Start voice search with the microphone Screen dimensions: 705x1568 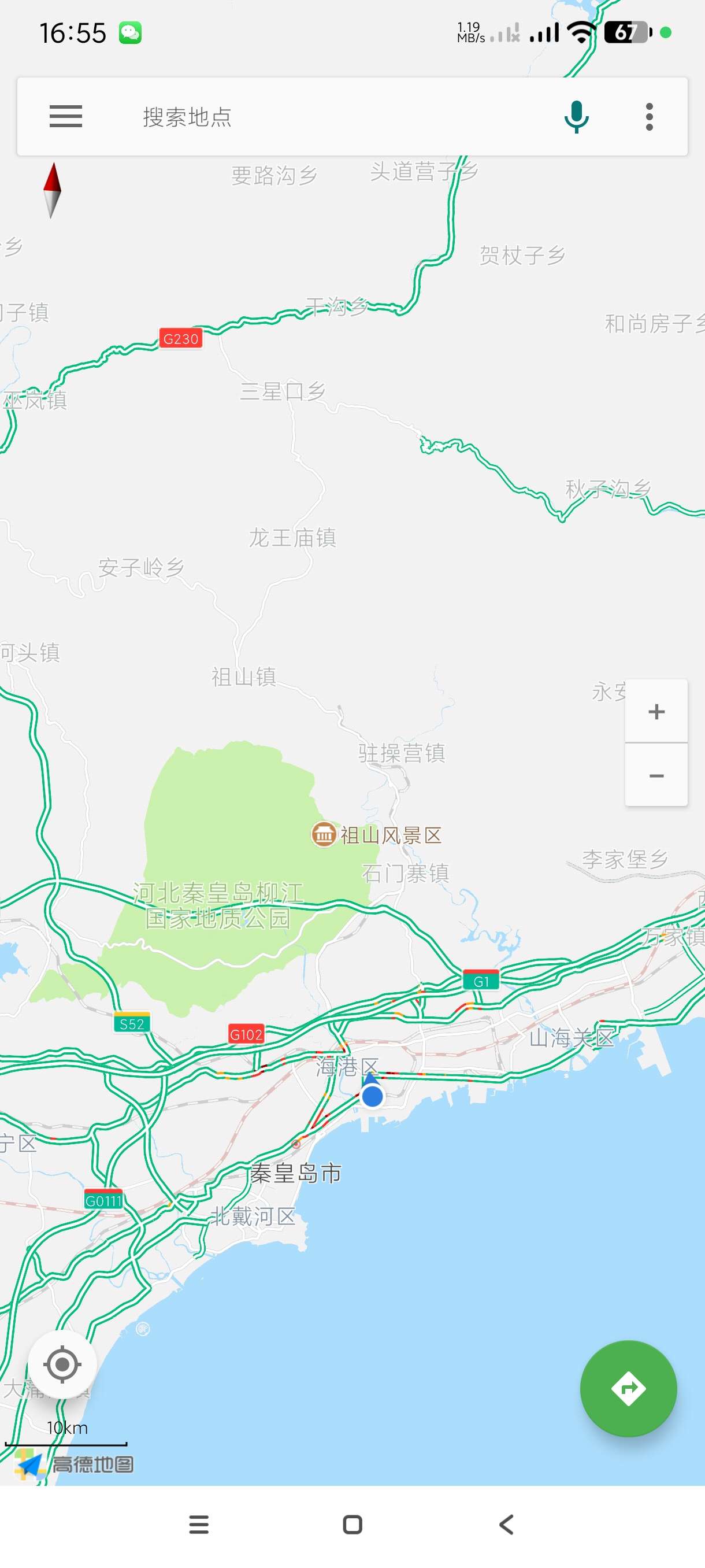576,116
